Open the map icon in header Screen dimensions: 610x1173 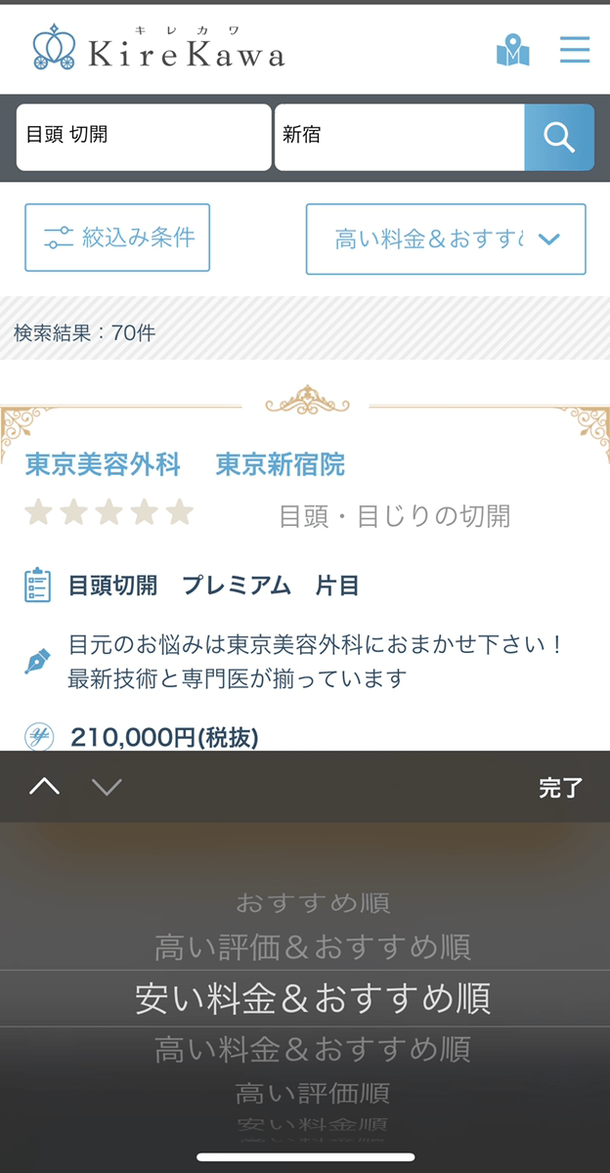(x=513, y=50)
